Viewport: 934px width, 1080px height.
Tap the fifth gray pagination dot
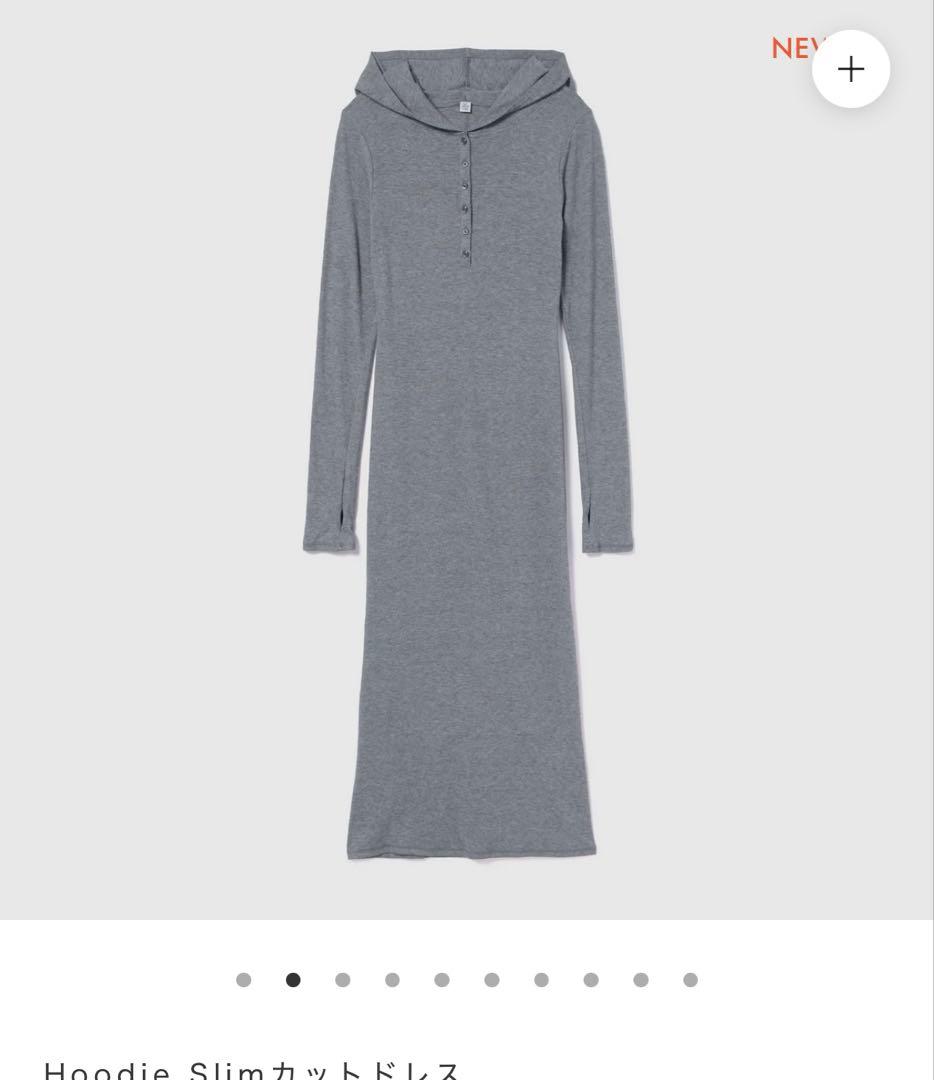coord(442,980)
